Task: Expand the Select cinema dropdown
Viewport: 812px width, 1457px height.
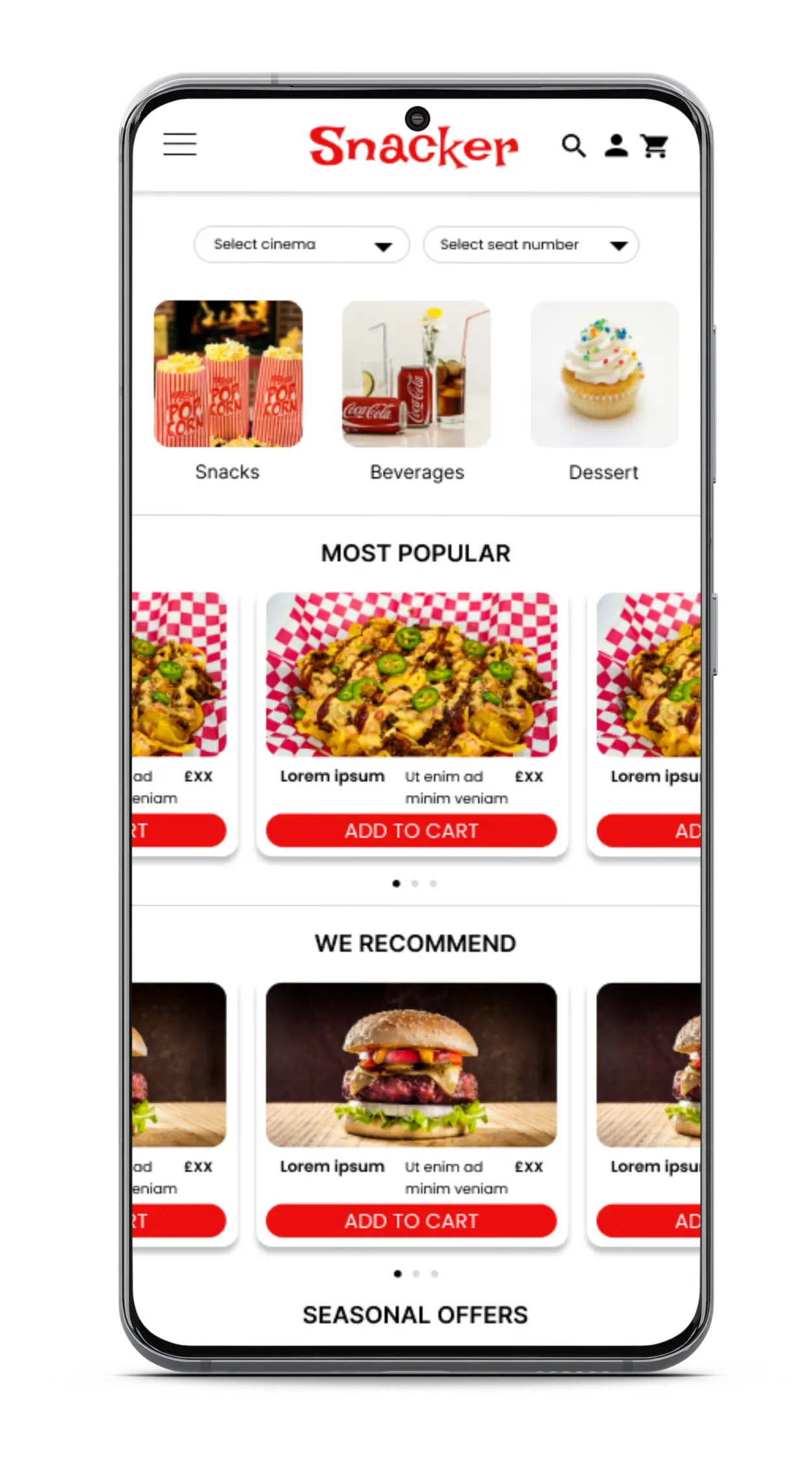Action: click(x=300, y=245)
